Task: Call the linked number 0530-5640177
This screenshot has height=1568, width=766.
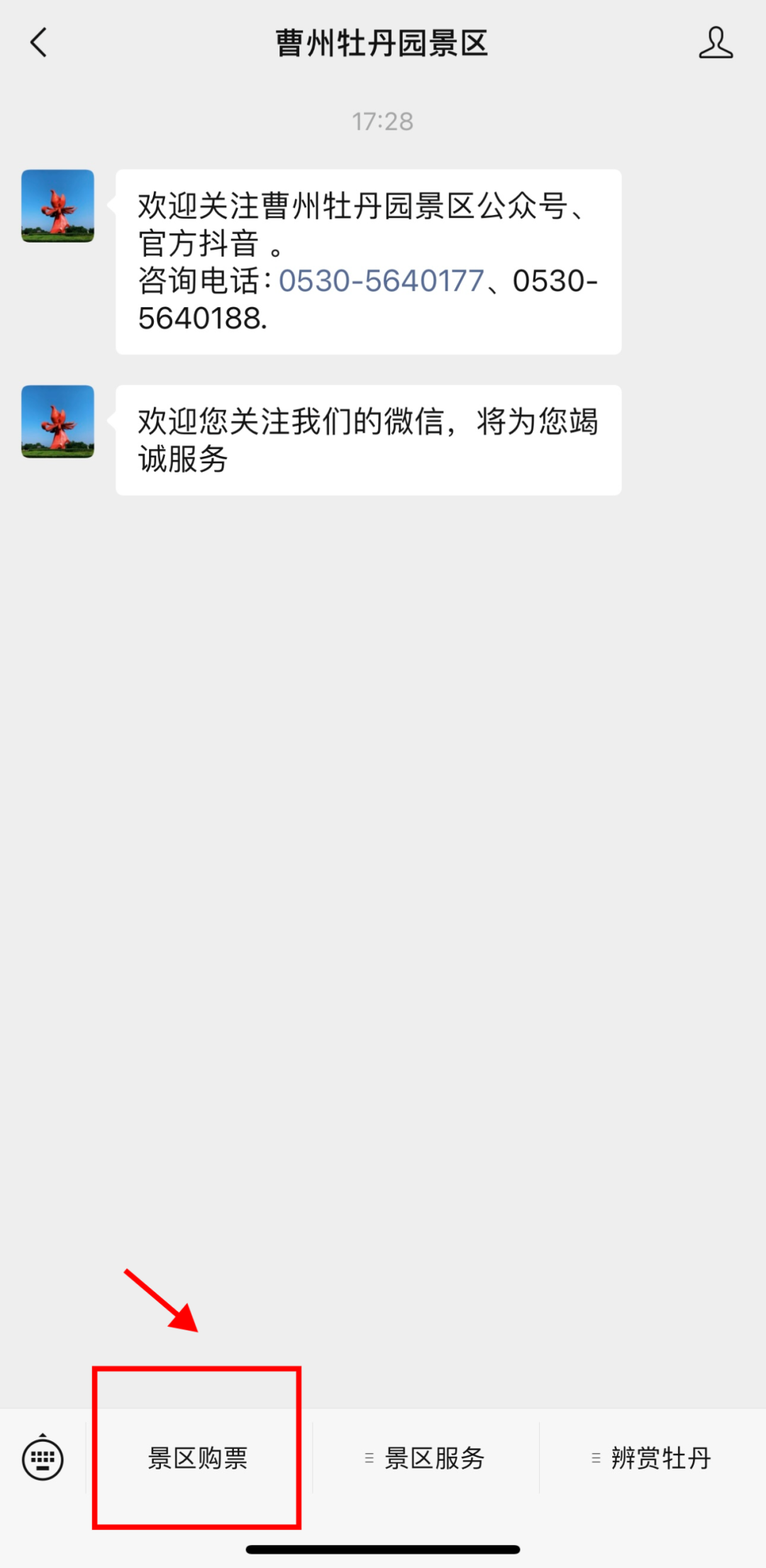Action: (x=381, y=281)
